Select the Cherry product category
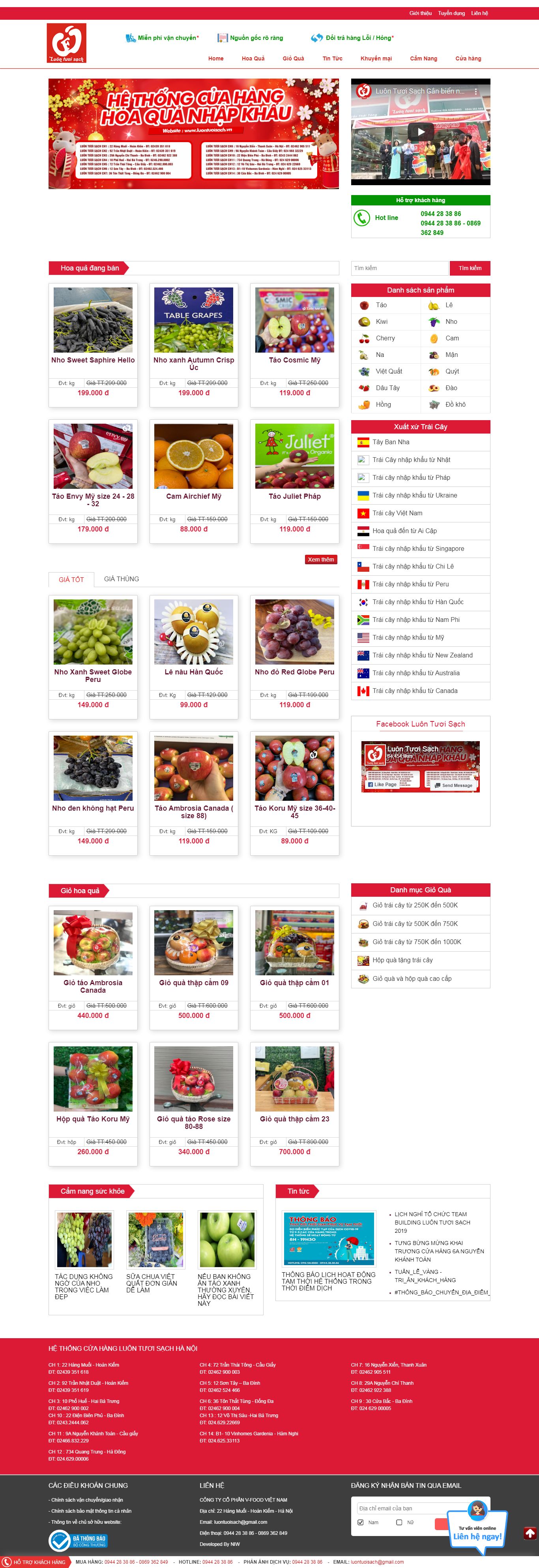The image size is (539, 1568). coord(384,338)
